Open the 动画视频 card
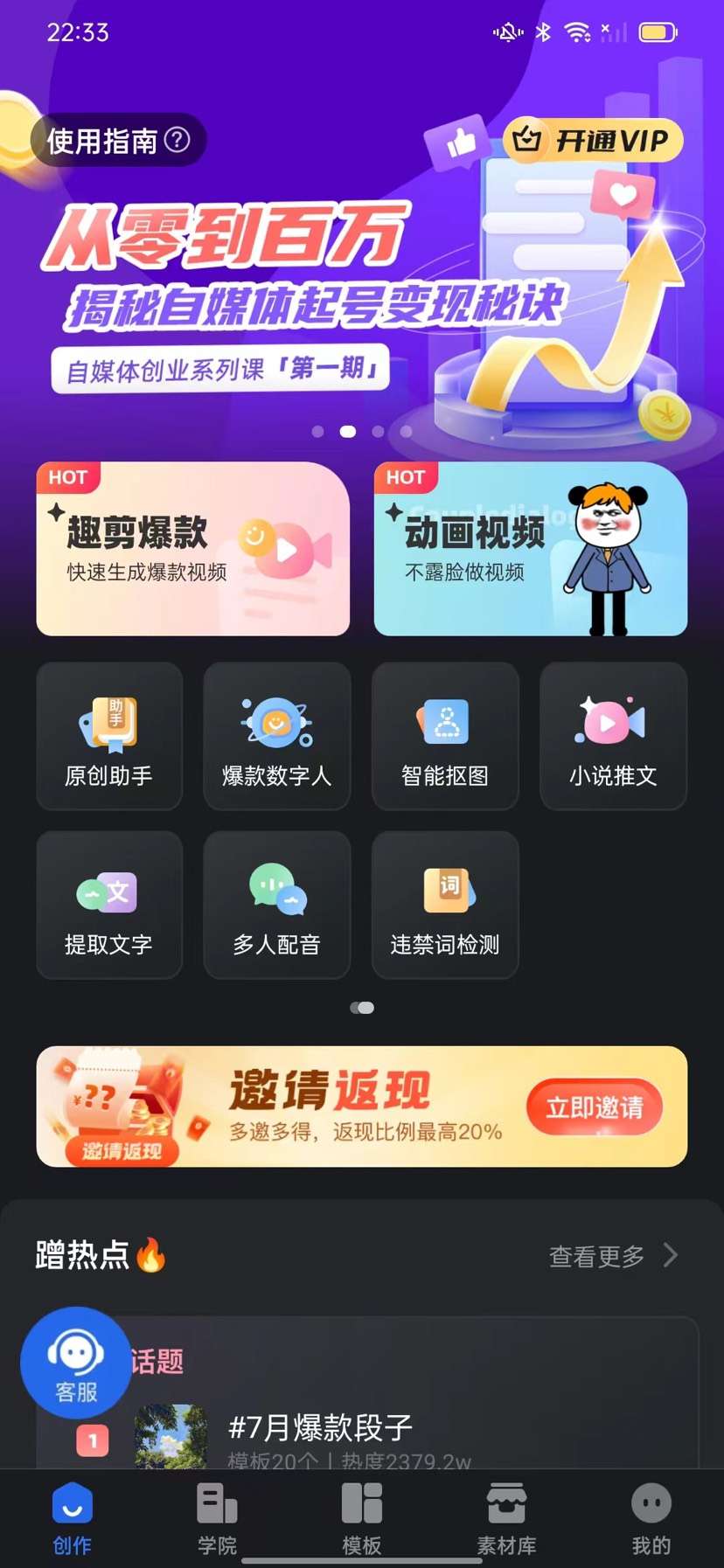The width and height of the screenshot is (724, 1568). [x=530, y=548]
